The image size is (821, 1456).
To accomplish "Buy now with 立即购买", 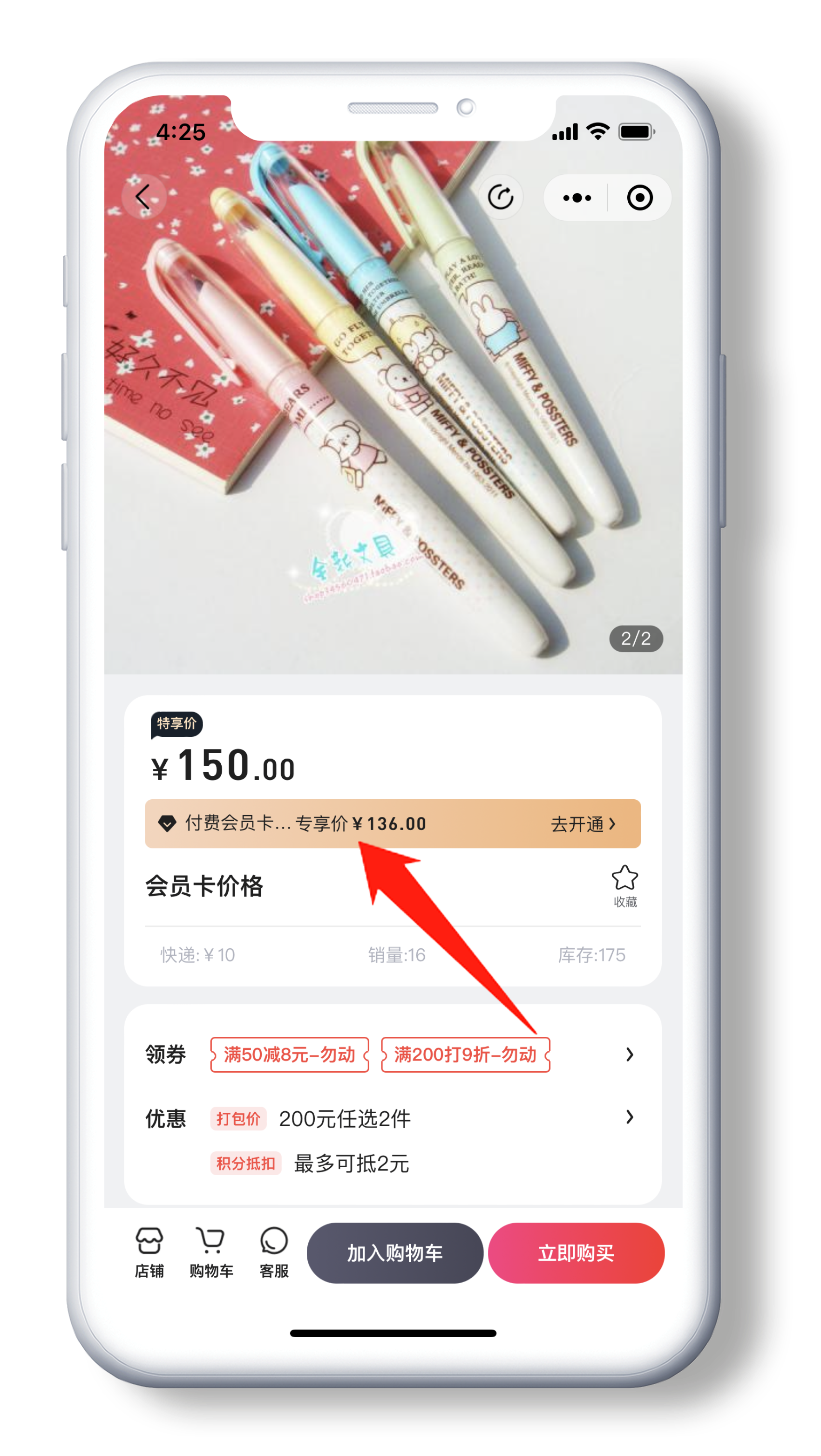I will click(575, 1253).
